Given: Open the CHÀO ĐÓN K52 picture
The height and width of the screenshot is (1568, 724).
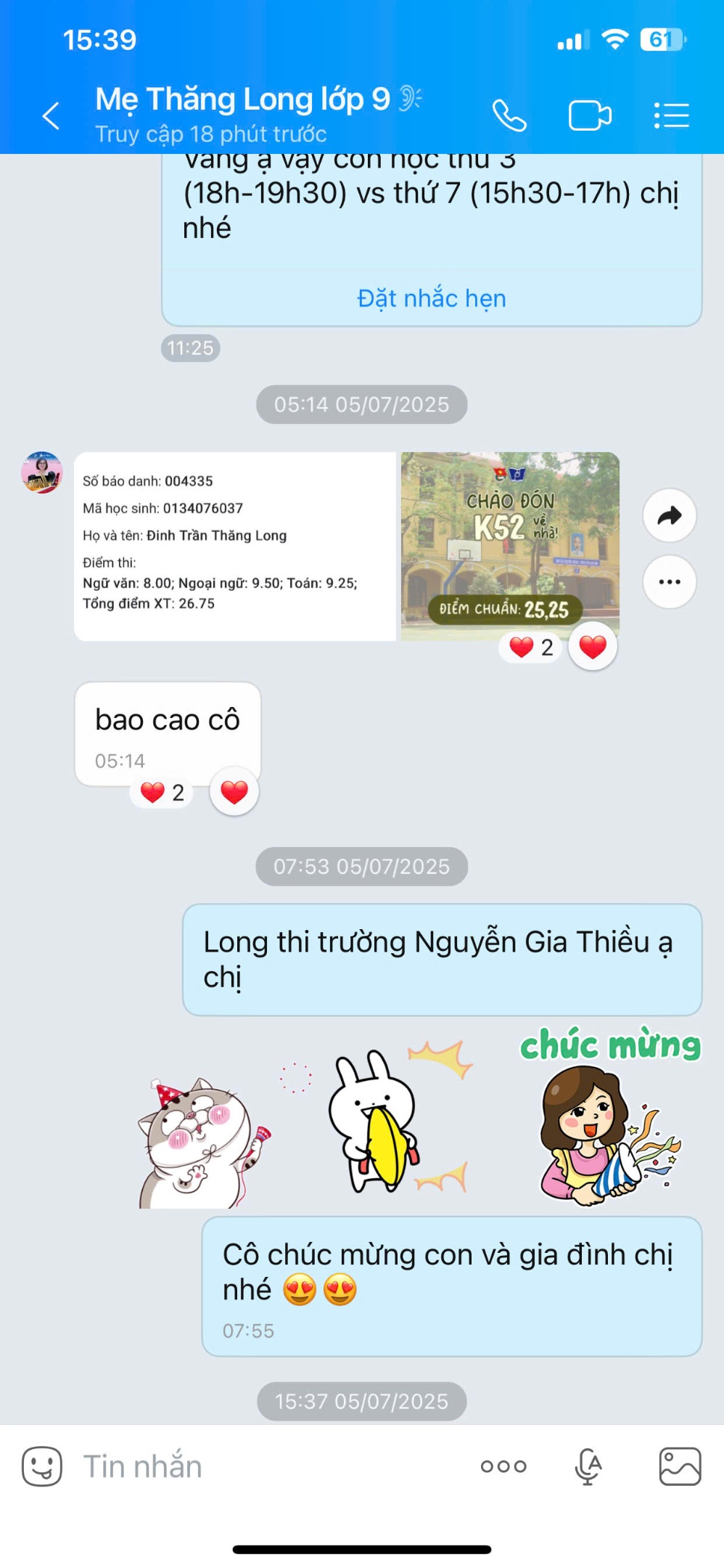Looking at the screenshot, I should point(510,546).
